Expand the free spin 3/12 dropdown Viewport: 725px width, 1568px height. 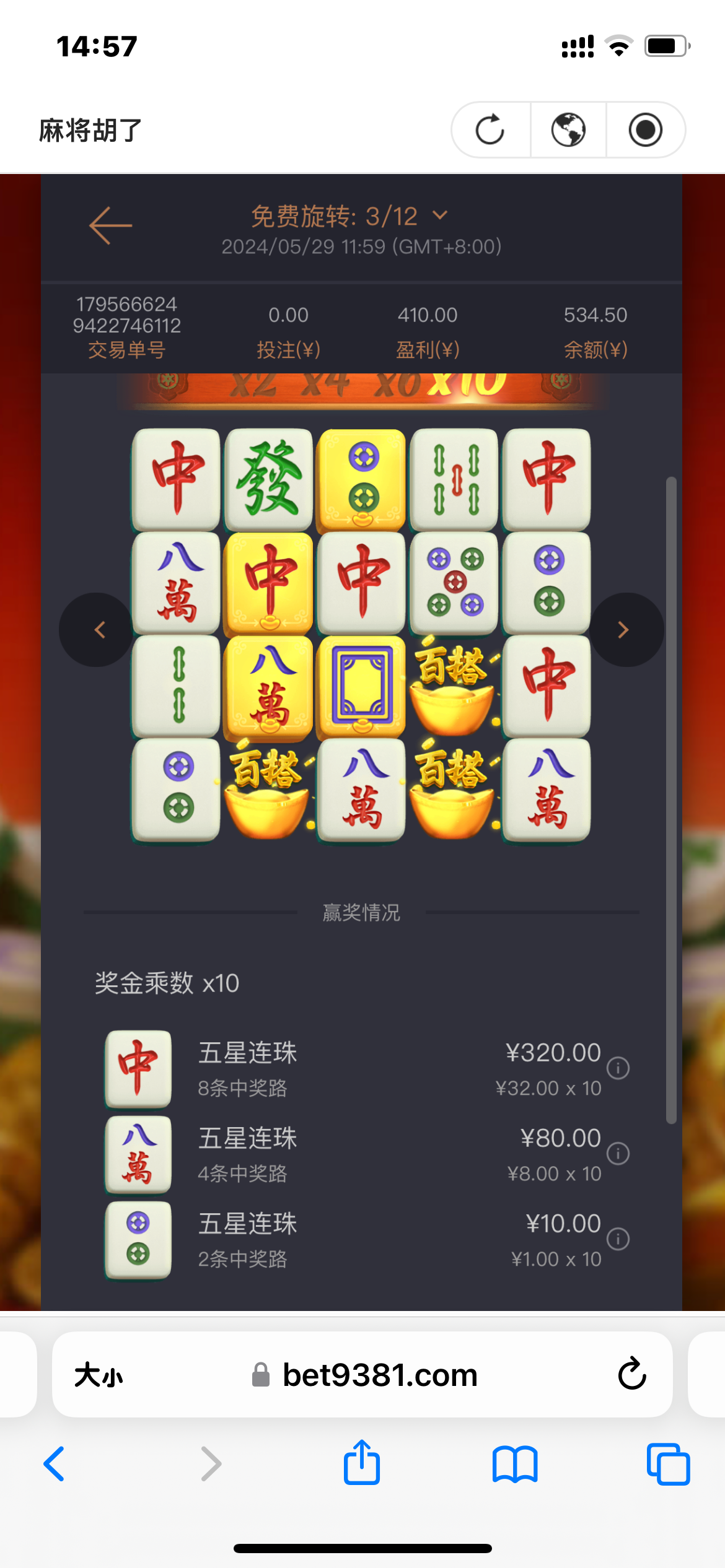(x=439, y=216)
